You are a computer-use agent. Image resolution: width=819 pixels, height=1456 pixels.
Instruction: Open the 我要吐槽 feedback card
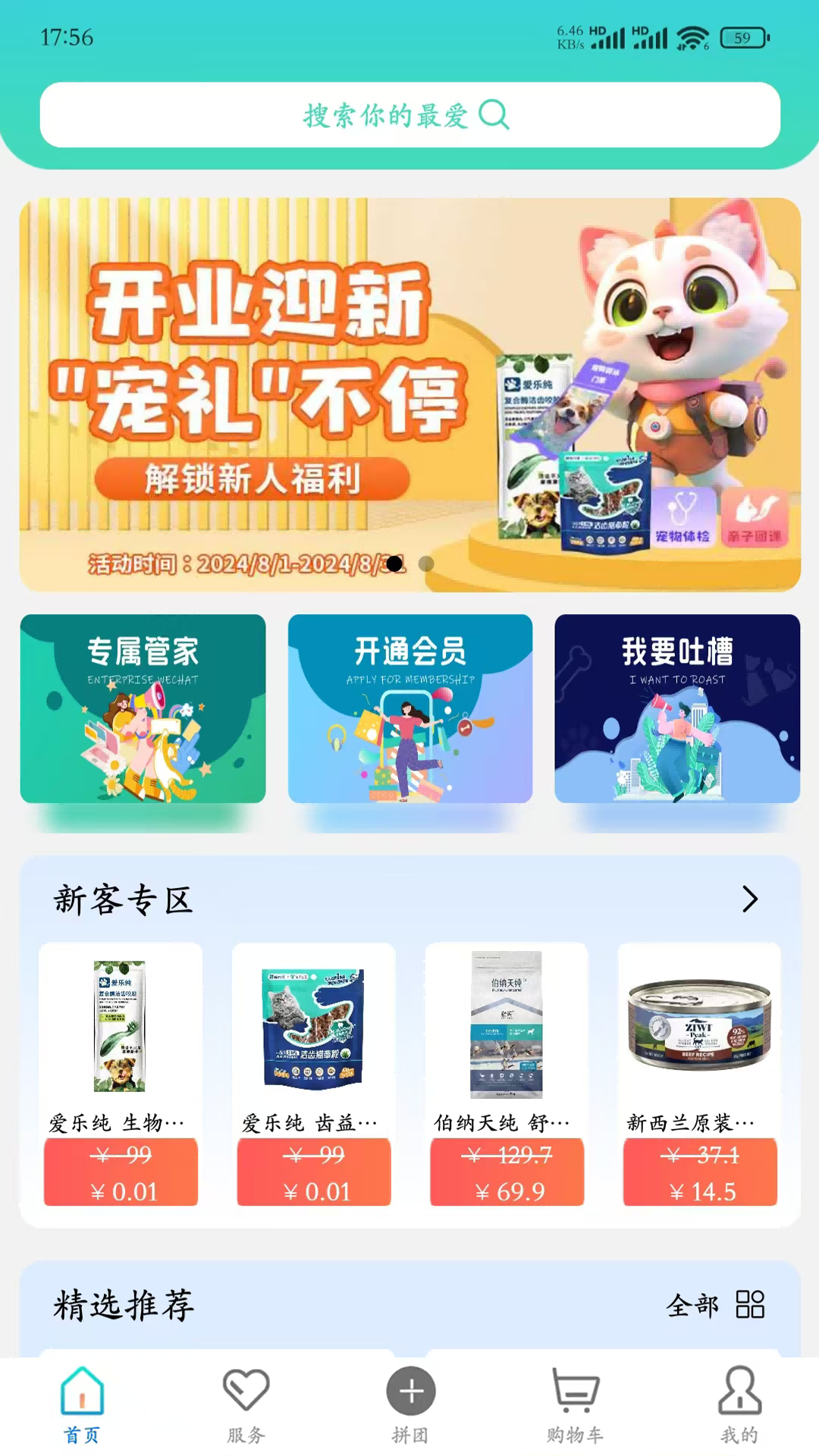pyautogui.click(x=677, y=708)
